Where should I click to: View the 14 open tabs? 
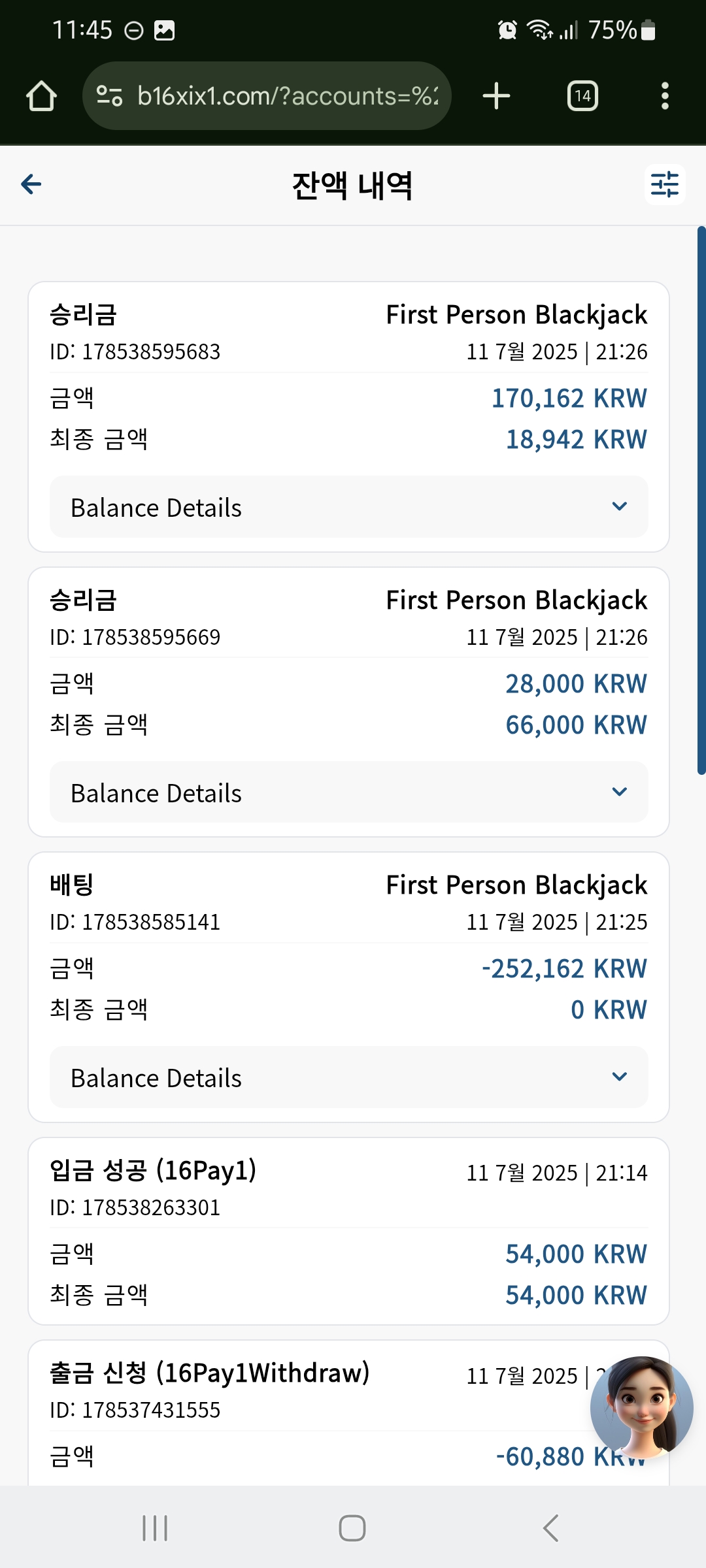point(582,96)
